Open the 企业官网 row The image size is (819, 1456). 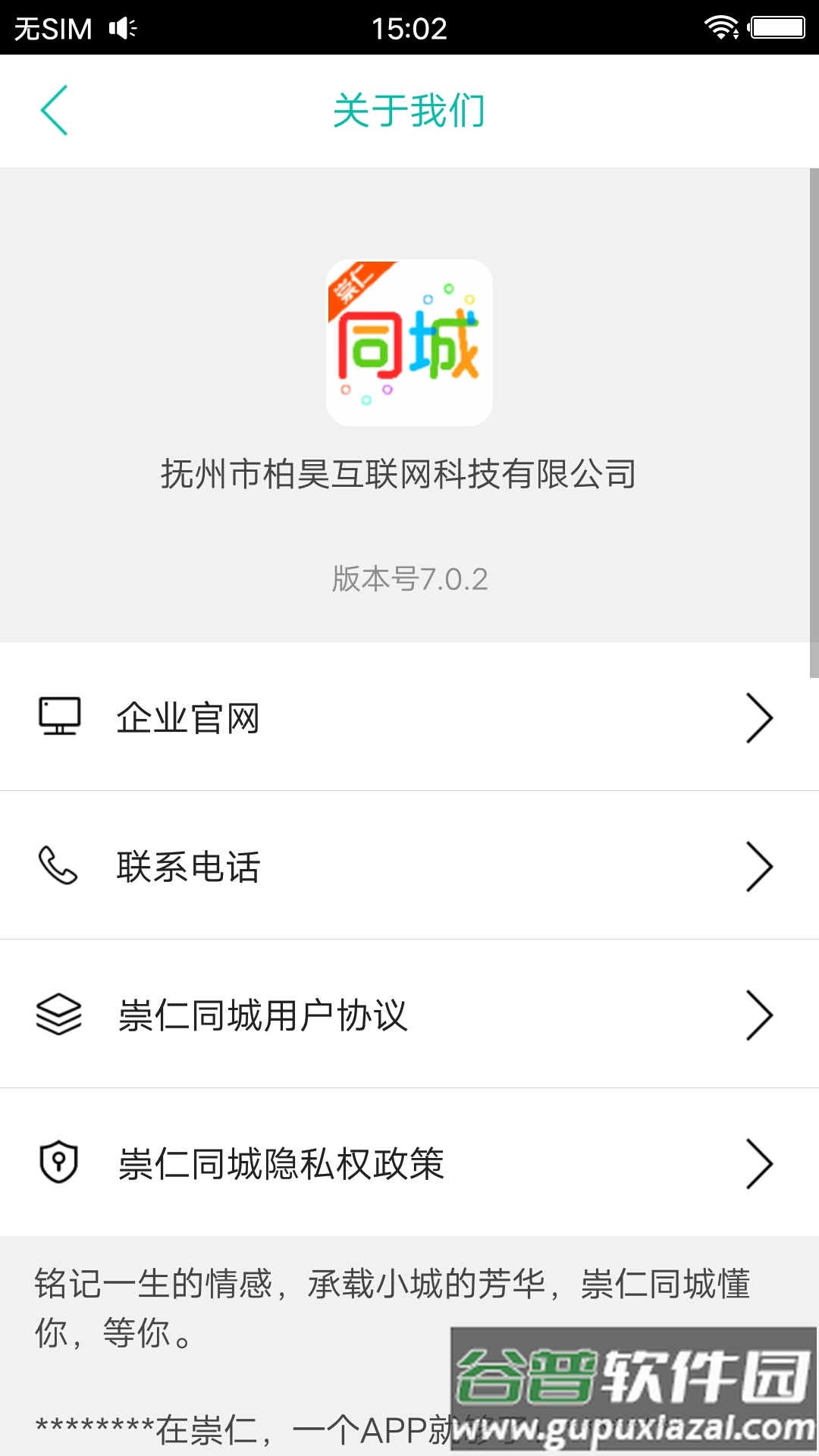pos(409,717)
